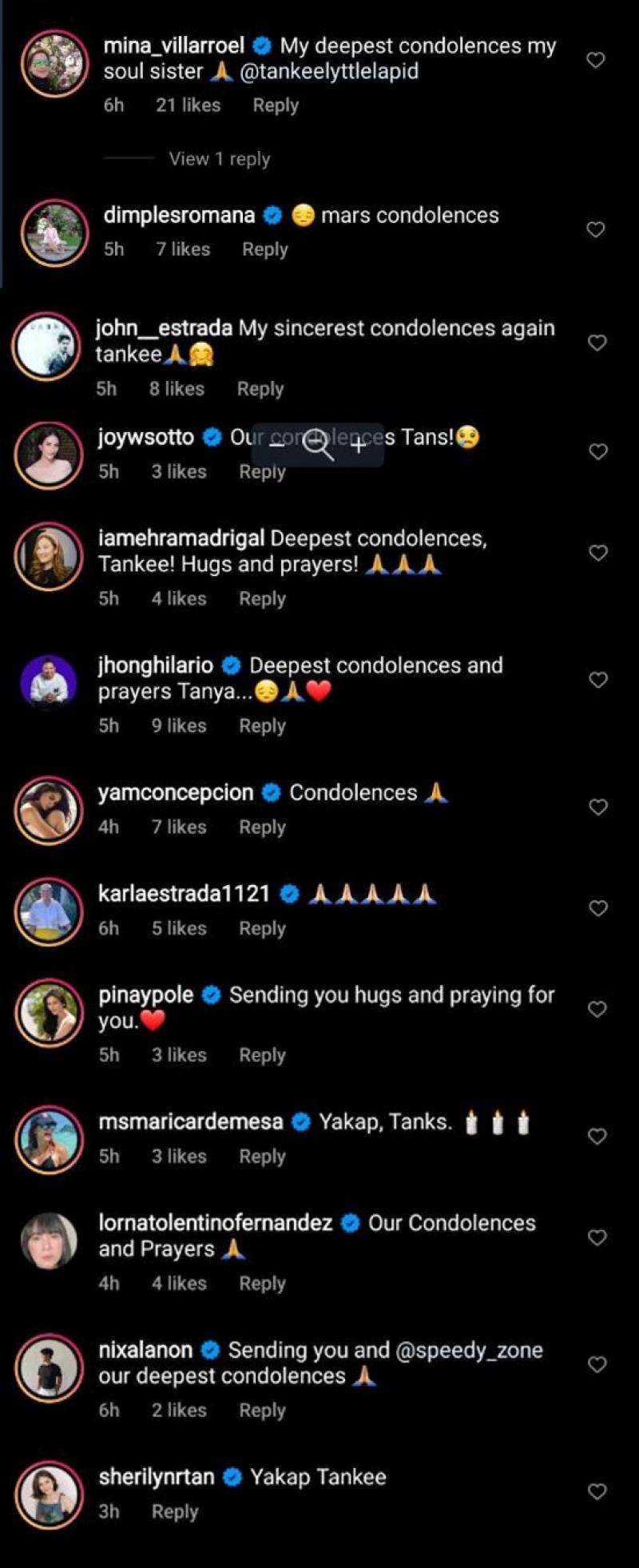
Task: Open the john__estrada username
Action: click(164, 328)
